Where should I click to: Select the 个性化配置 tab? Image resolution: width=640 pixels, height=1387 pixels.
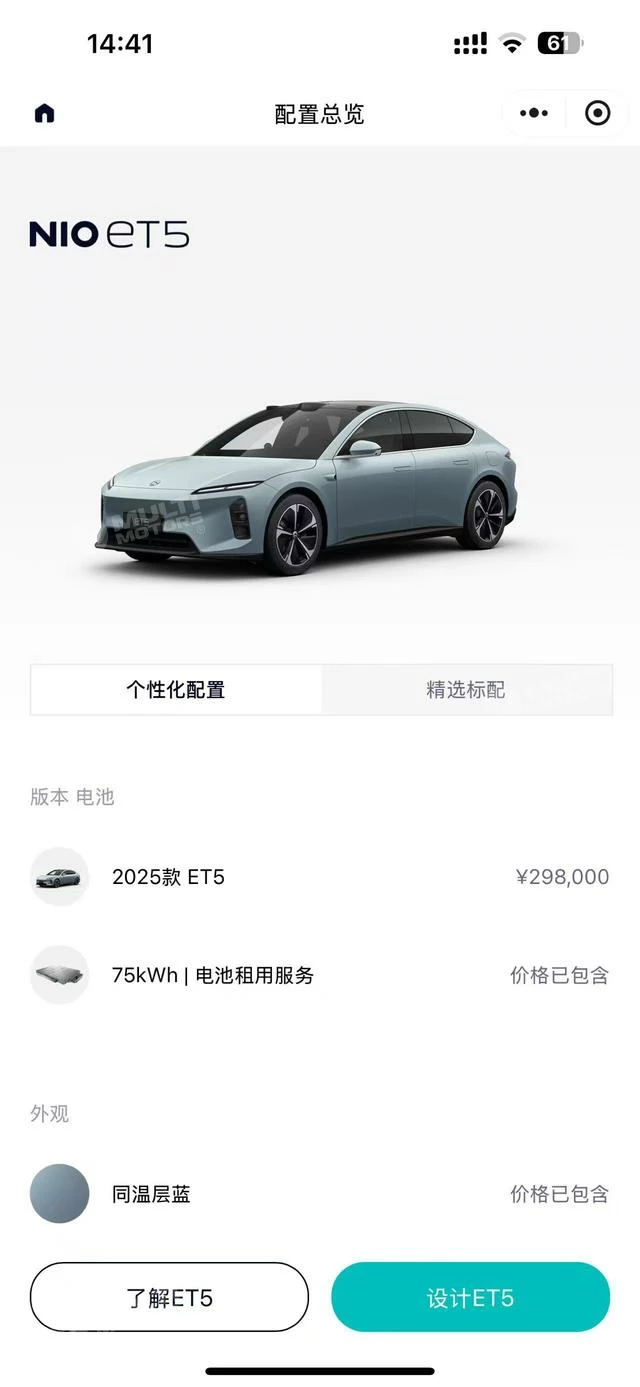[176, 690]
